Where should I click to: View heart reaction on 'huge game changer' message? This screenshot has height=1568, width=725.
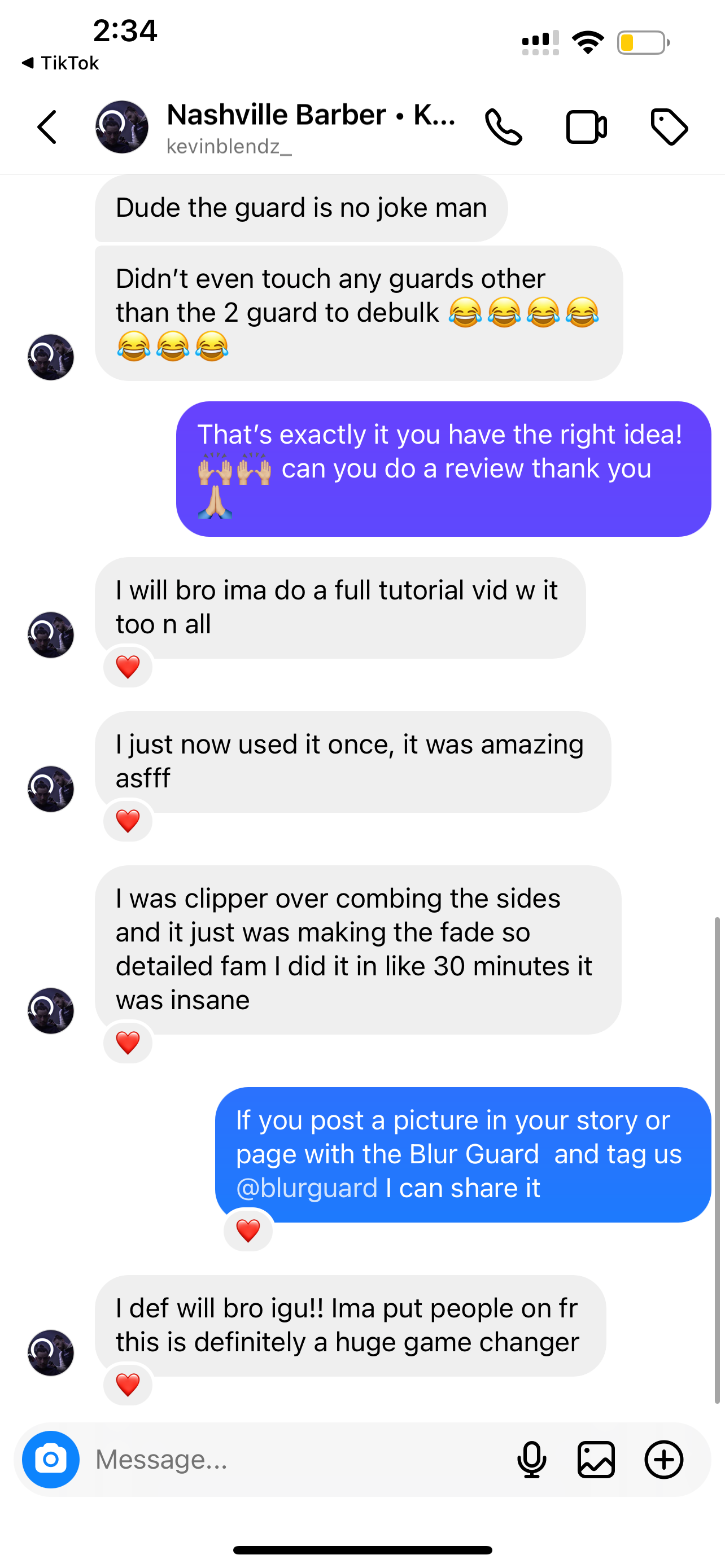coord(128,1385)
